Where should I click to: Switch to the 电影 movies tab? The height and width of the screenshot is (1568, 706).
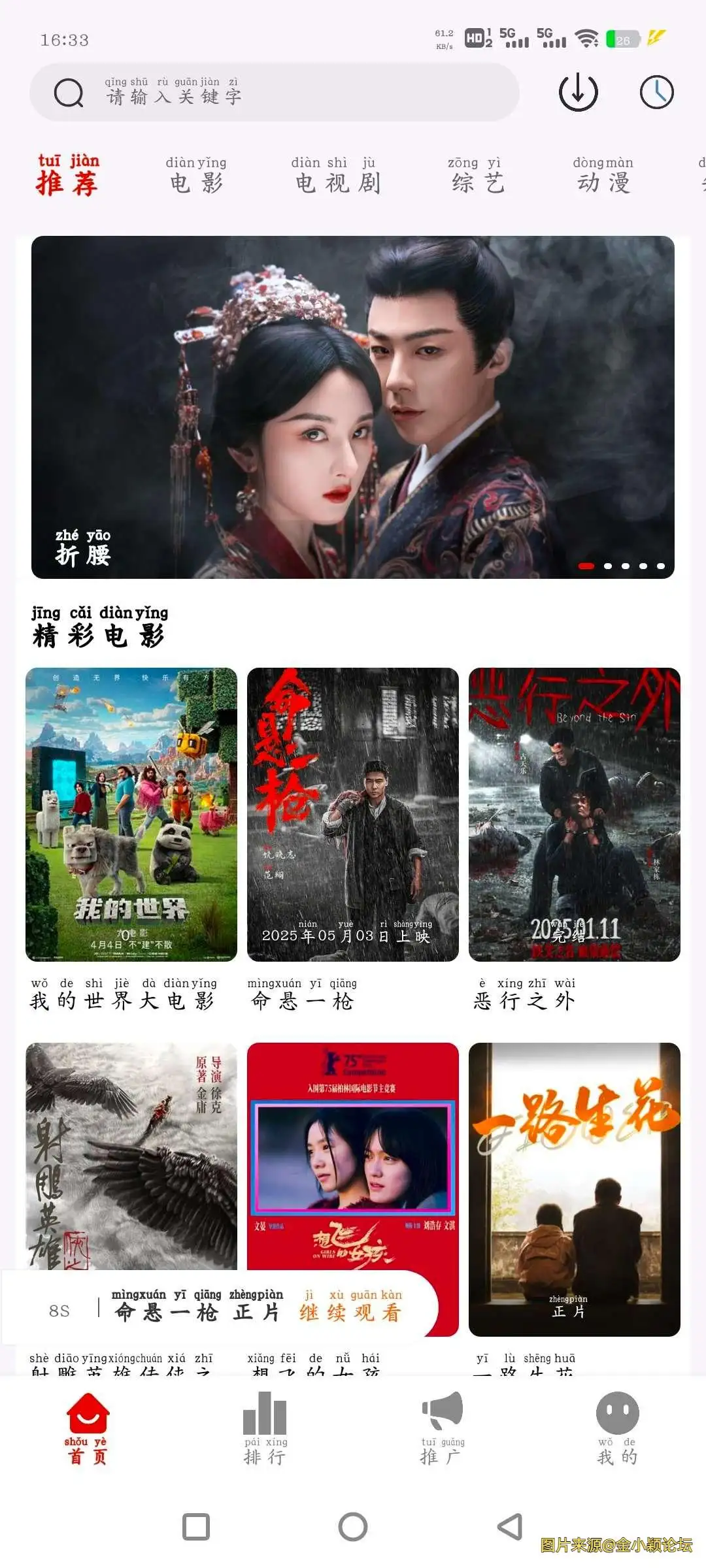tap(197, 176)
